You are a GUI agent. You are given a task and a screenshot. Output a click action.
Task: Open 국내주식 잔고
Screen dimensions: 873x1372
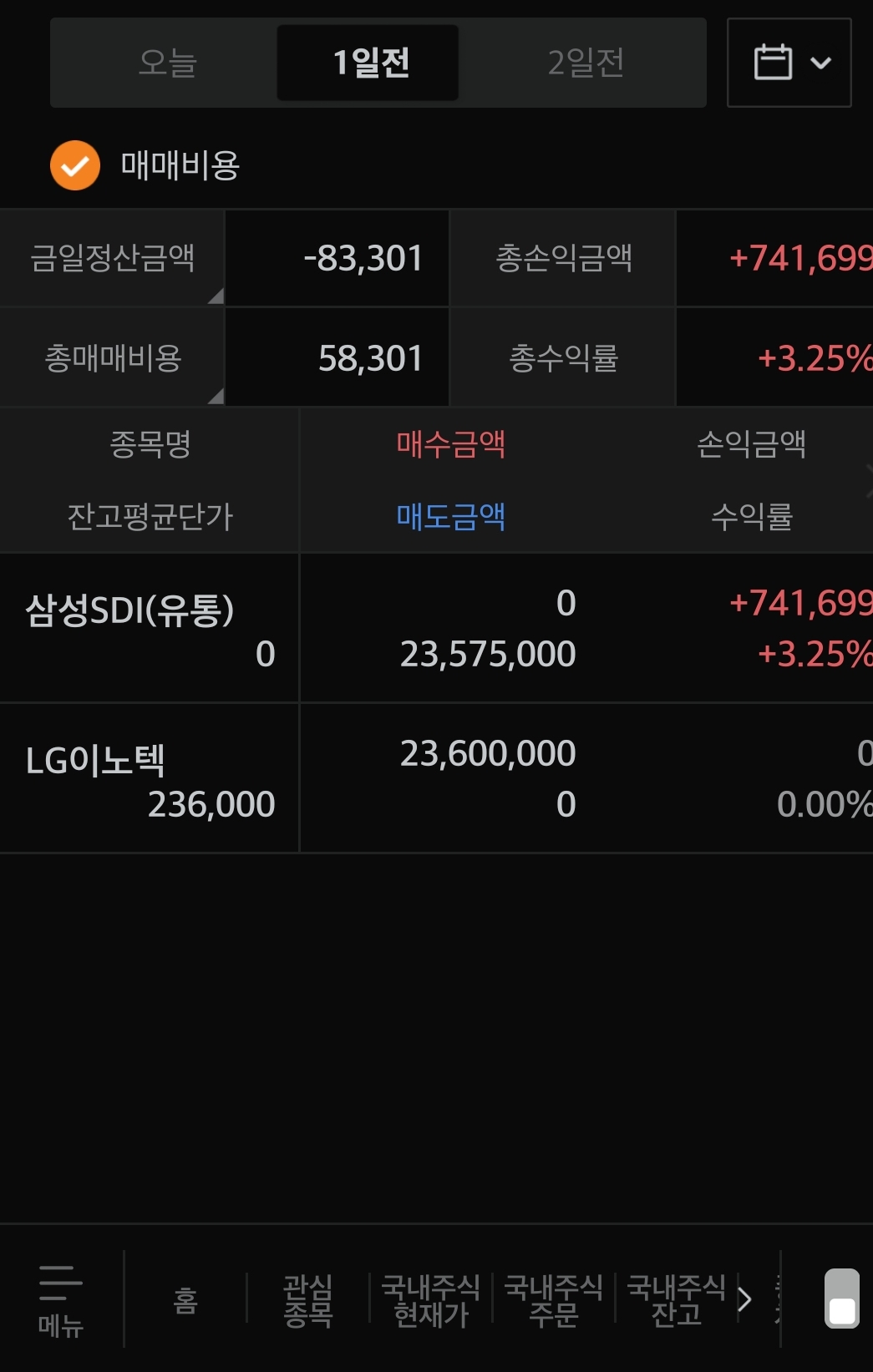click(675, 1299)
